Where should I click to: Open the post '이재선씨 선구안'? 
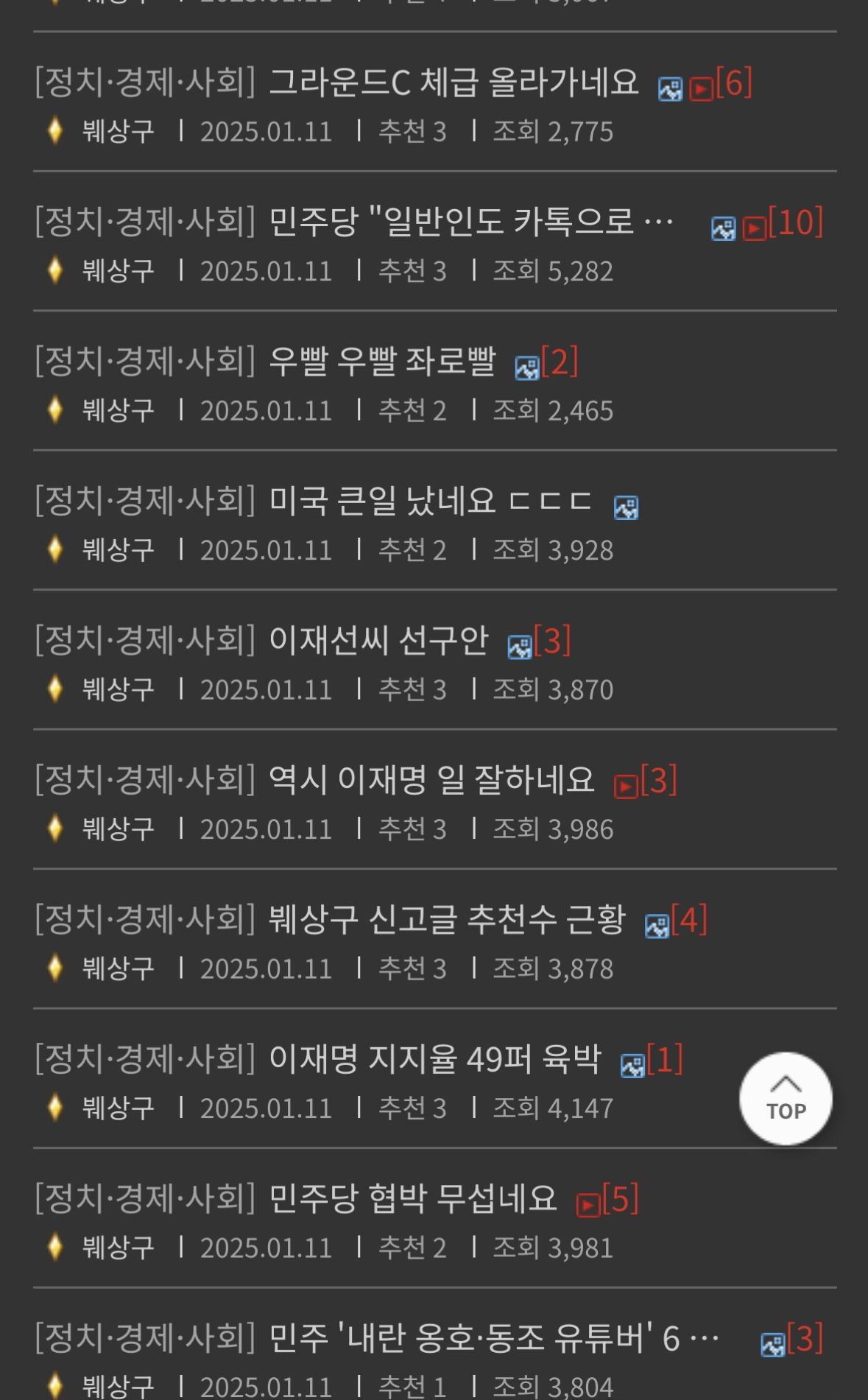(378, 641)
